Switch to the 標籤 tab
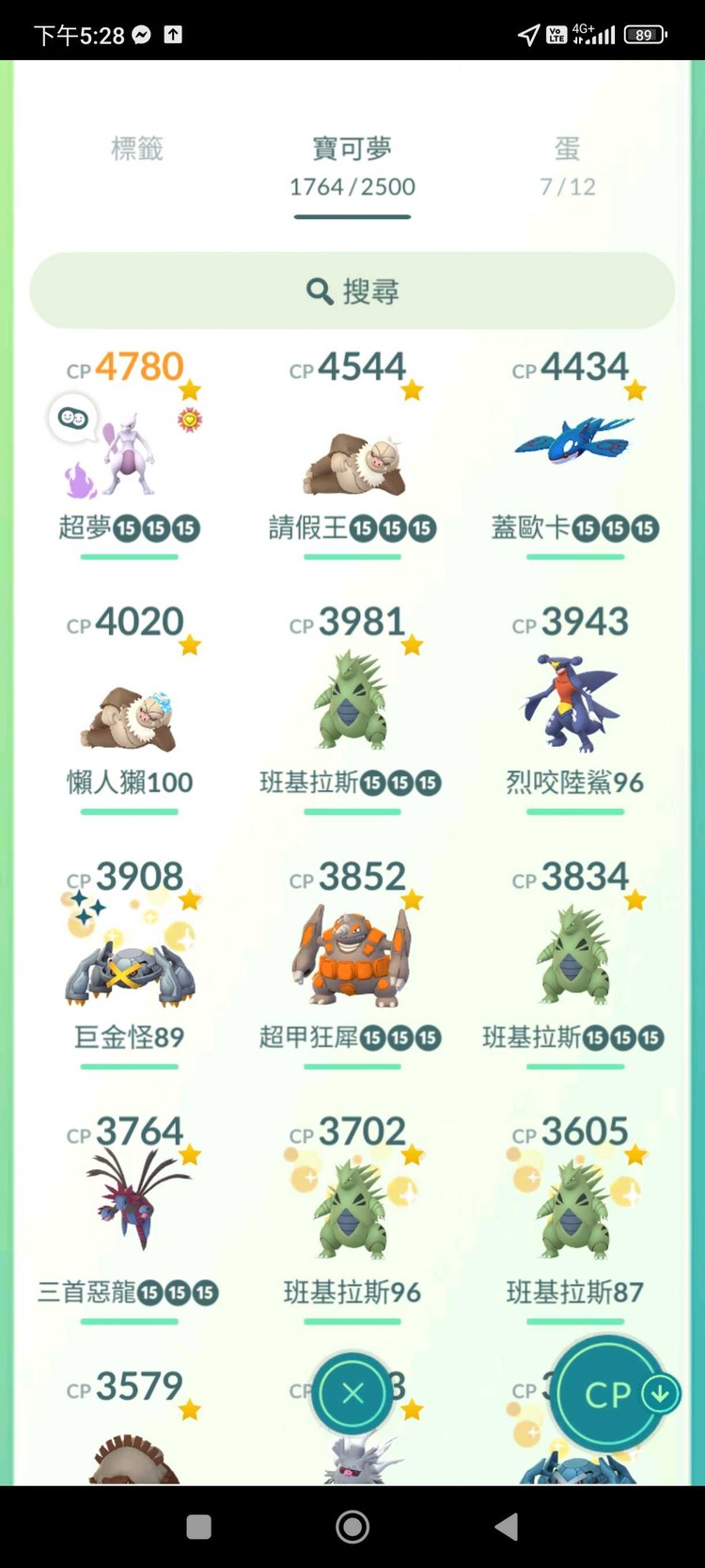 coord(137,149)
